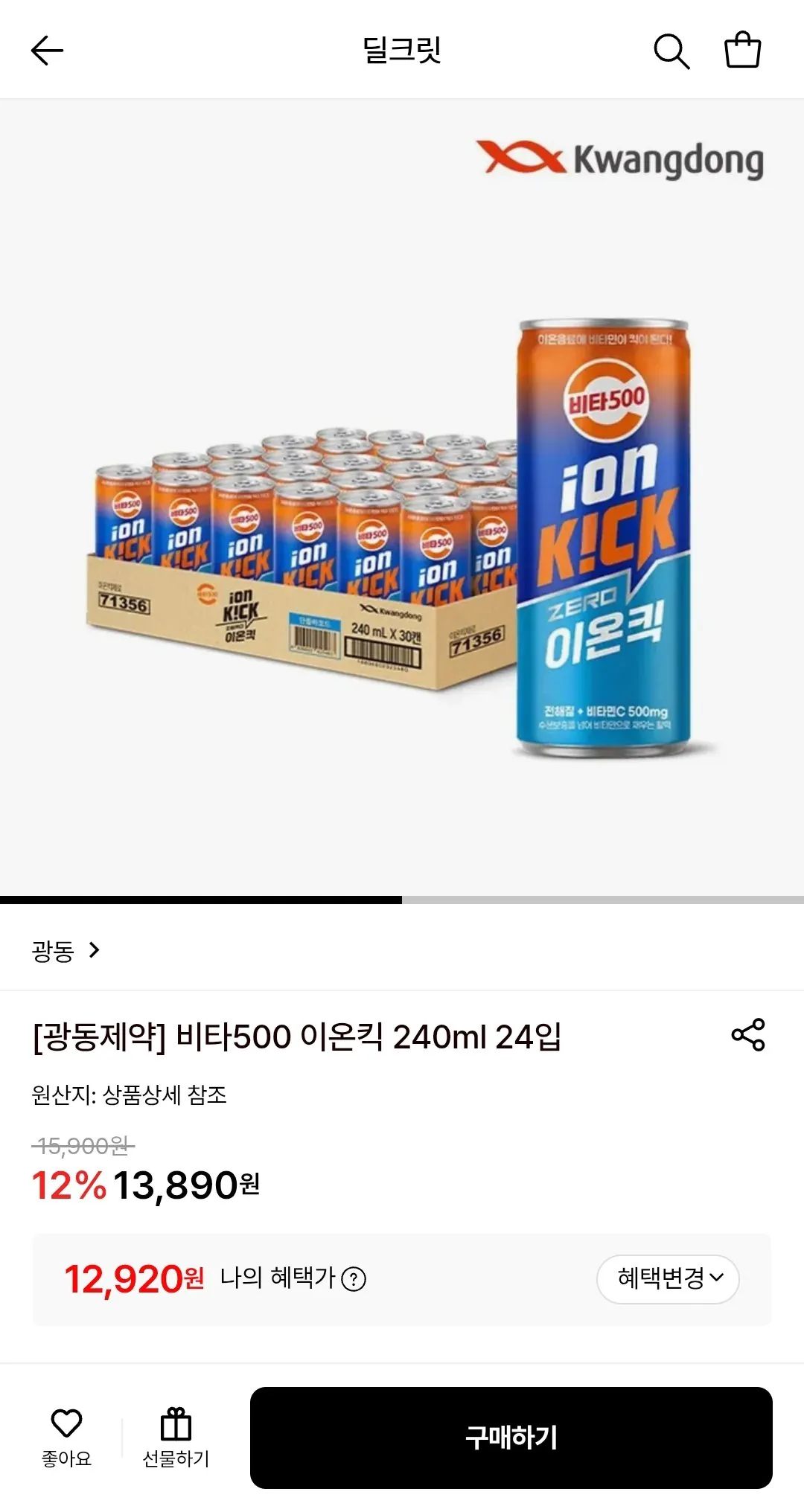804x1512 pixels.
Task: Tap the back arrow to return
Action: point(47,50)
